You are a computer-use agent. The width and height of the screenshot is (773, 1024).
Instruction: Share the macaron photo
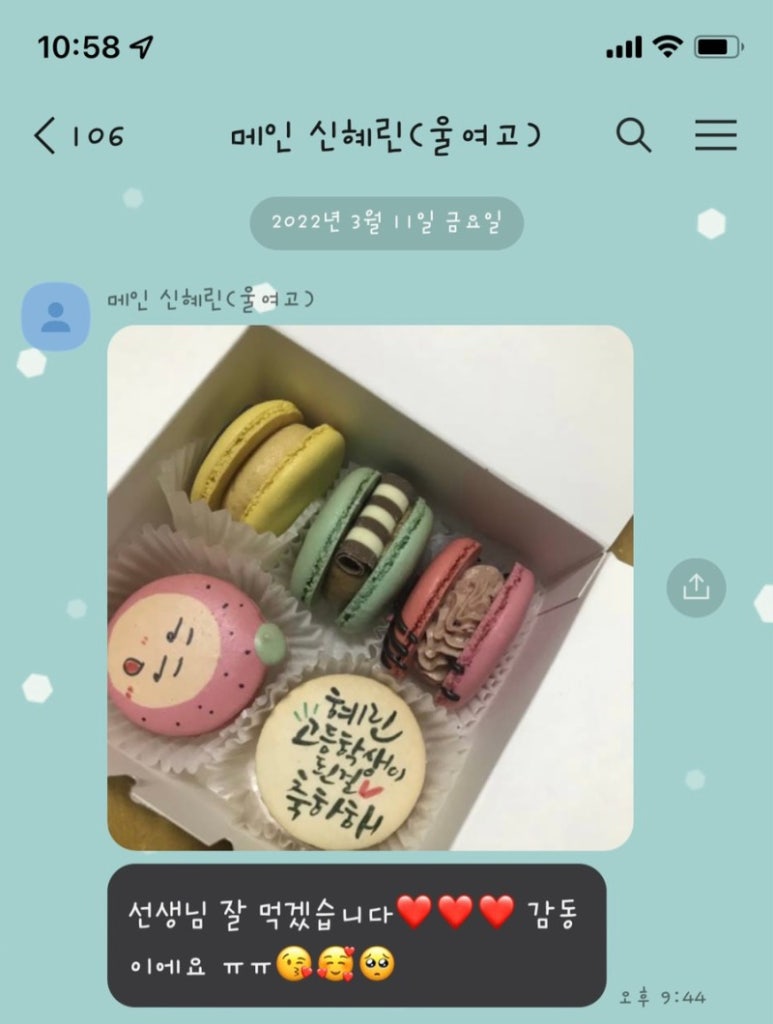point(696,587)
